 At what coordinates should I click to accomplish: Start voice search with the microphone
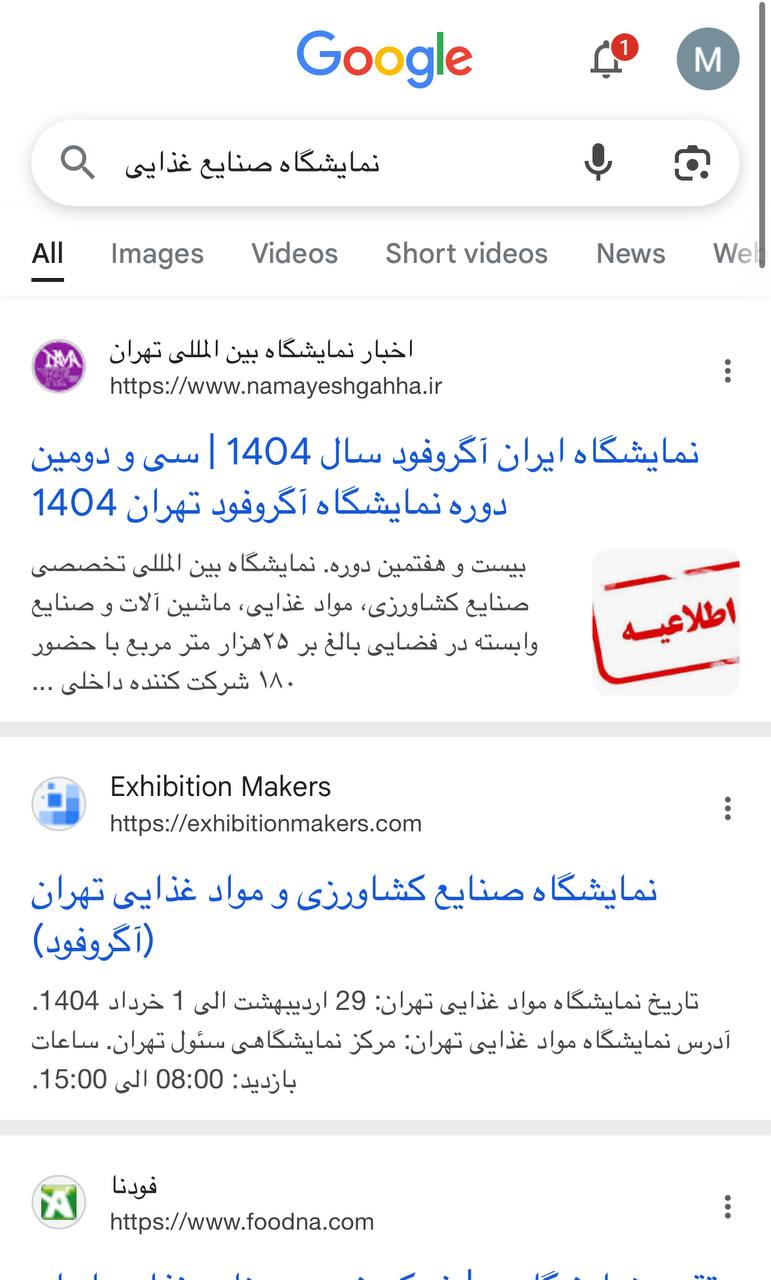tap(598, 162)
